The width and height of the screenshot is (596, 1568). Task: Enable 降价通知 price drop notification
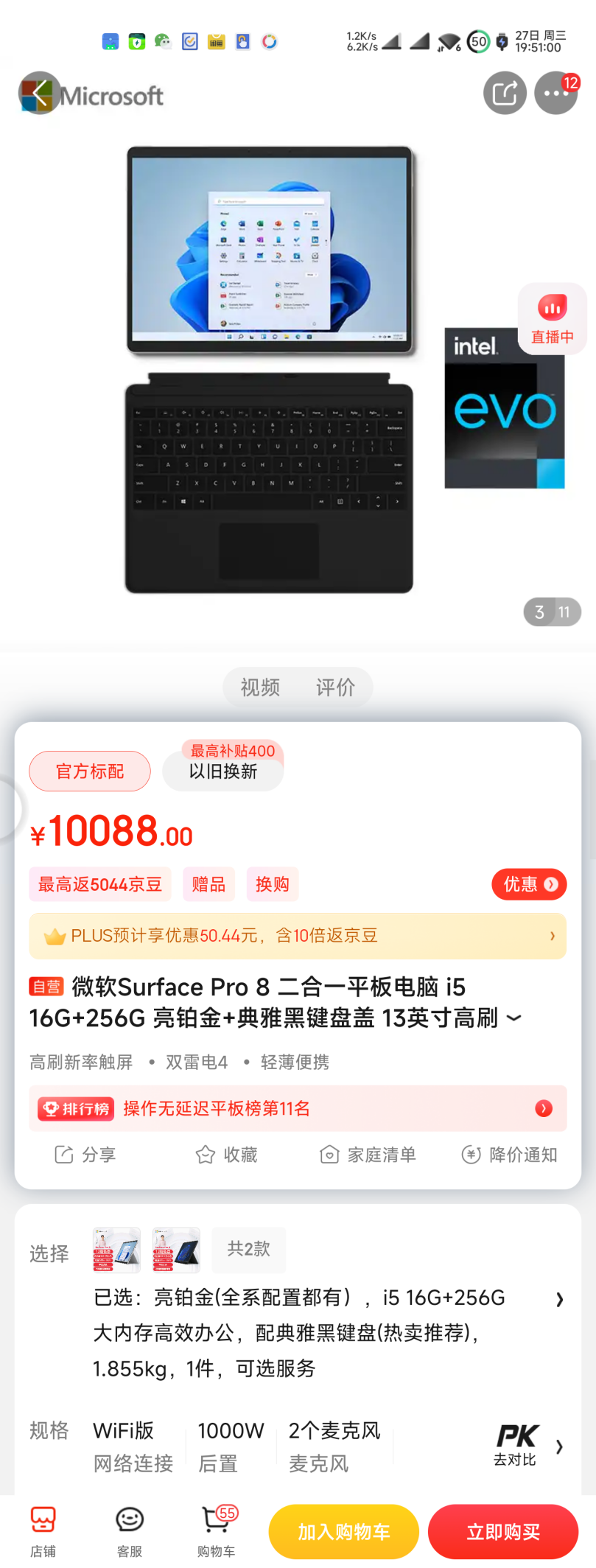point(508,1154)
